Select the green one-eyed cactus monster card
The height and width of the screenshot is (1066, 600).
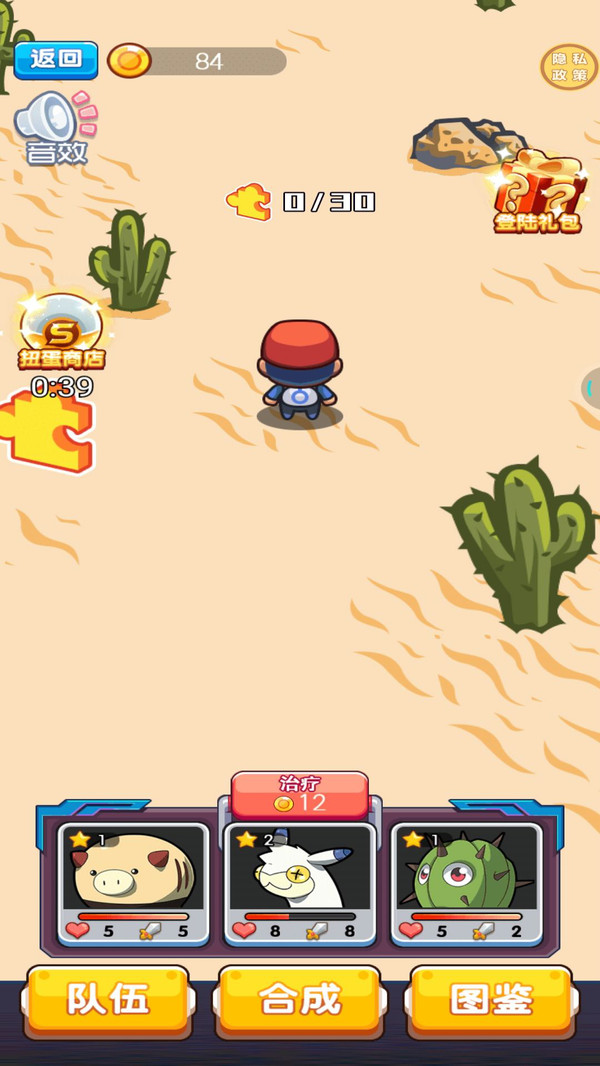pyautogui.click(x=466, y=884)
